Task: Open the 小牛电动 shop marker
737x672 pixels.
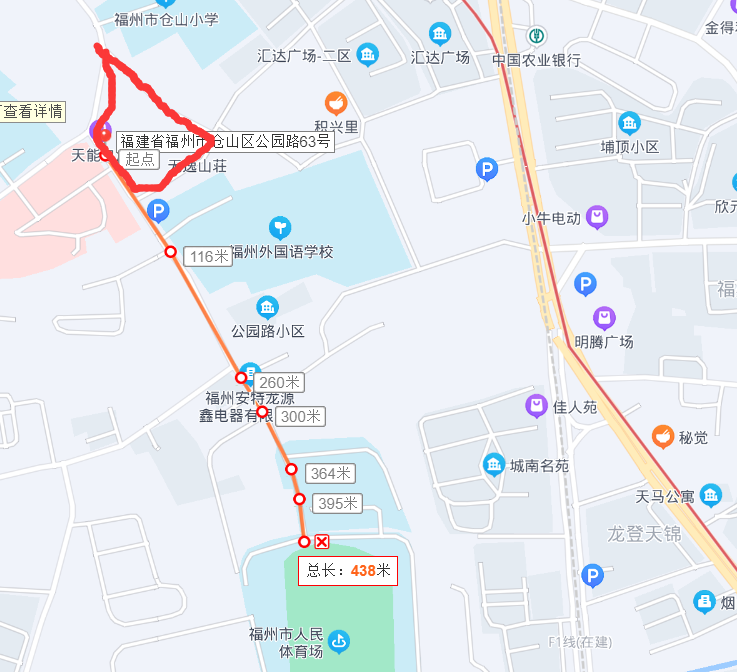Action: [x=597, y=217]
